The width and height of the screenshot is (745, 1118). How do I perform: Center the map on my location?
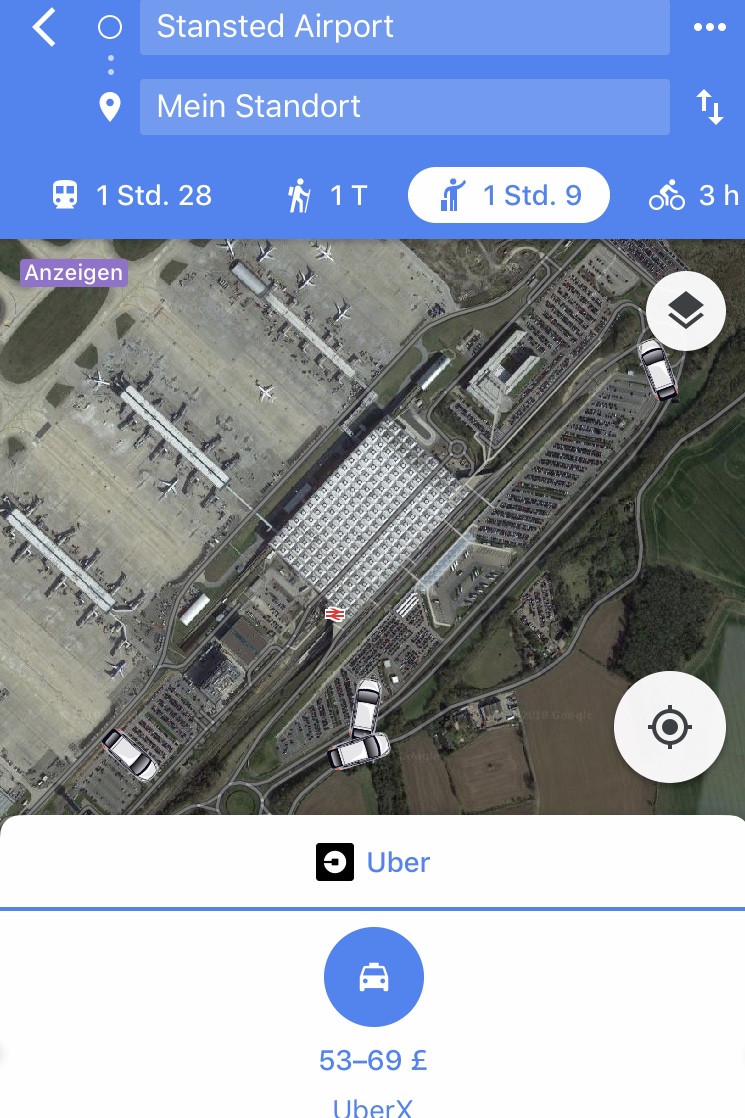click(x=670, y=726)
